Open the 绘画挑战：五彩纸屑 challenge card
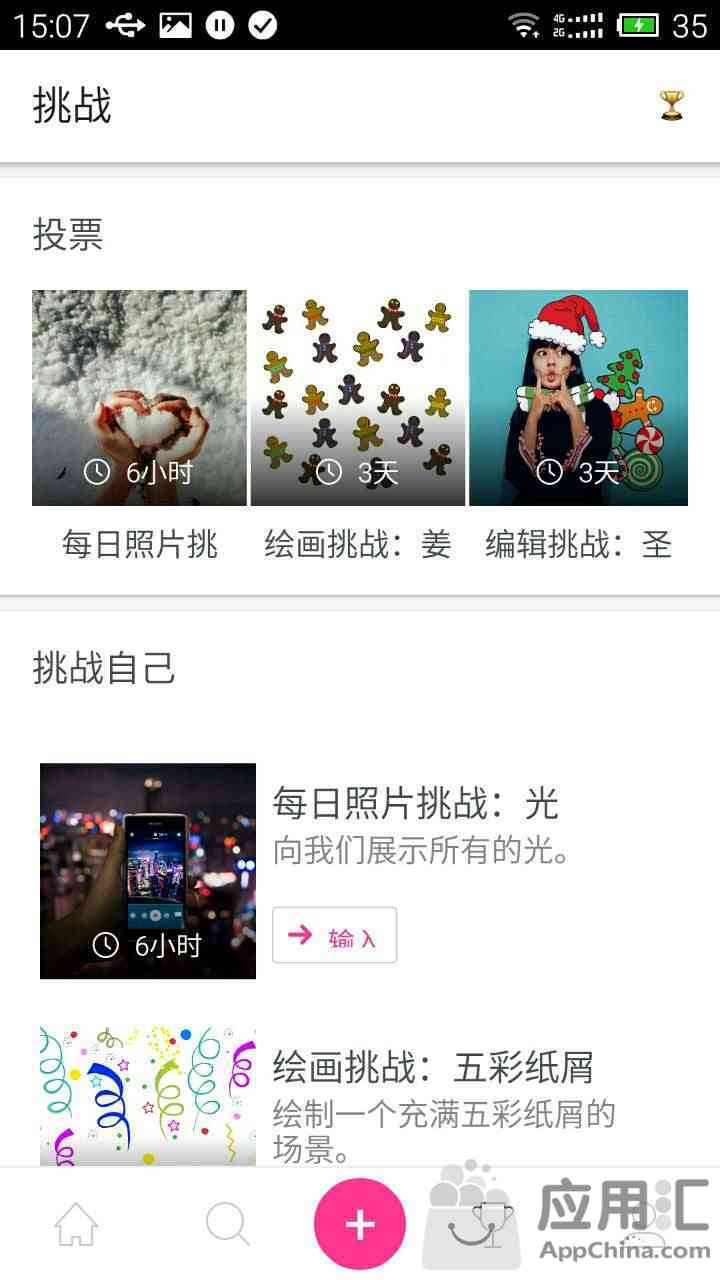Screen dimensions: 720x1280 pyautogui.click(x=433, y=1068)
